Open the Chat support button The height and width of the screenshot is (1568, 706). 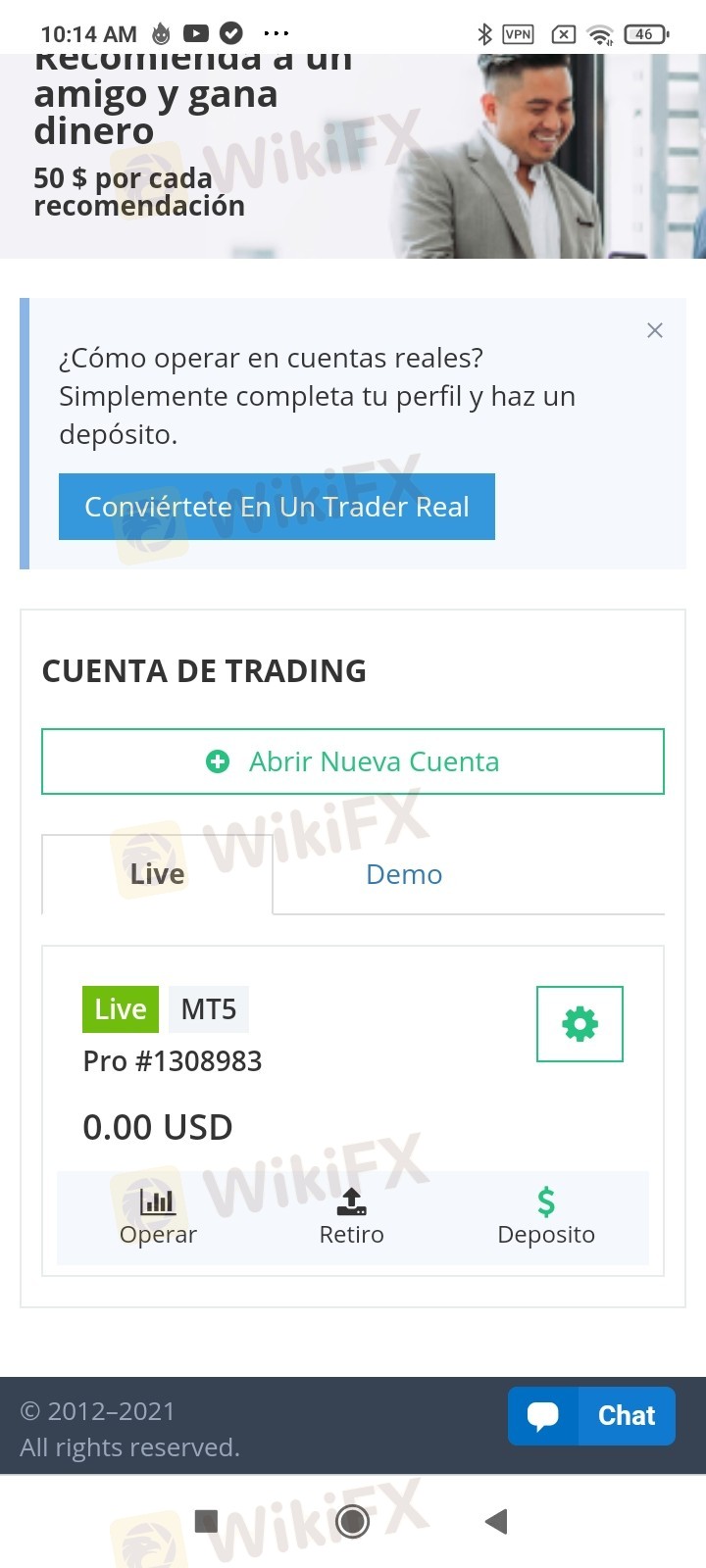(x=591, y=1415)
